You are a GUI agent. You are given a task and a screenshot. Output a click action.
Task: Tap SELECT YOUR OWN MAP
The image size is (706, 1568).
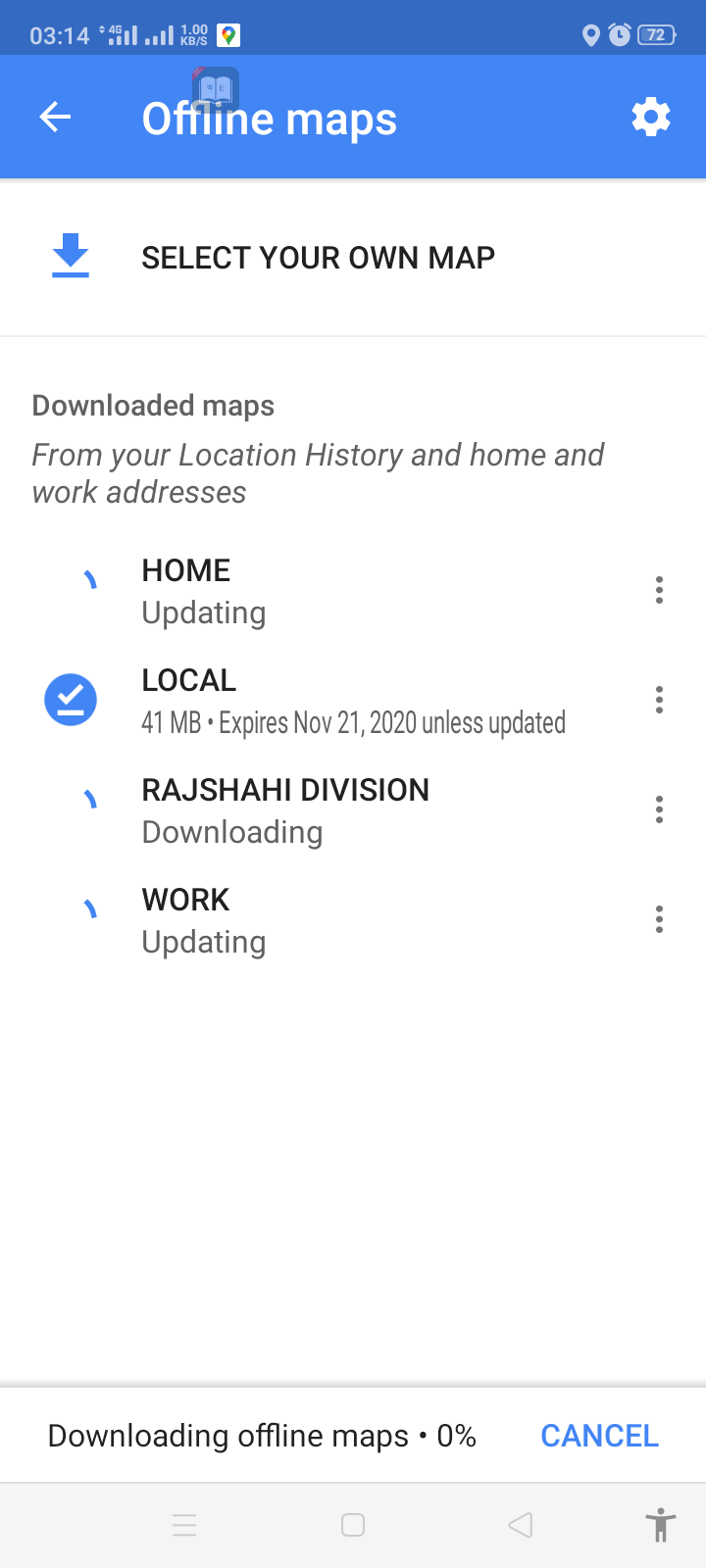tap(353, 258)
